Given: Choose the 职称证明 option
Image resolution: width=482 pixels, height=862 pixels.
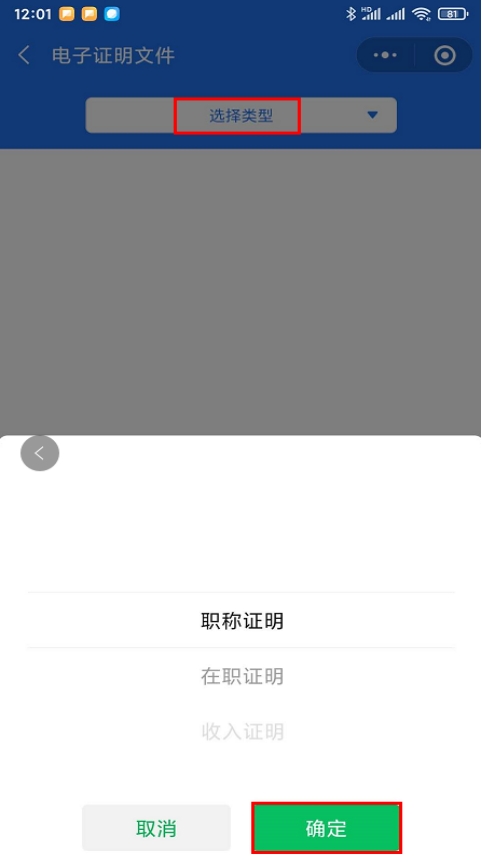Looking at the screenshot, I should click(x=242, y=621).
